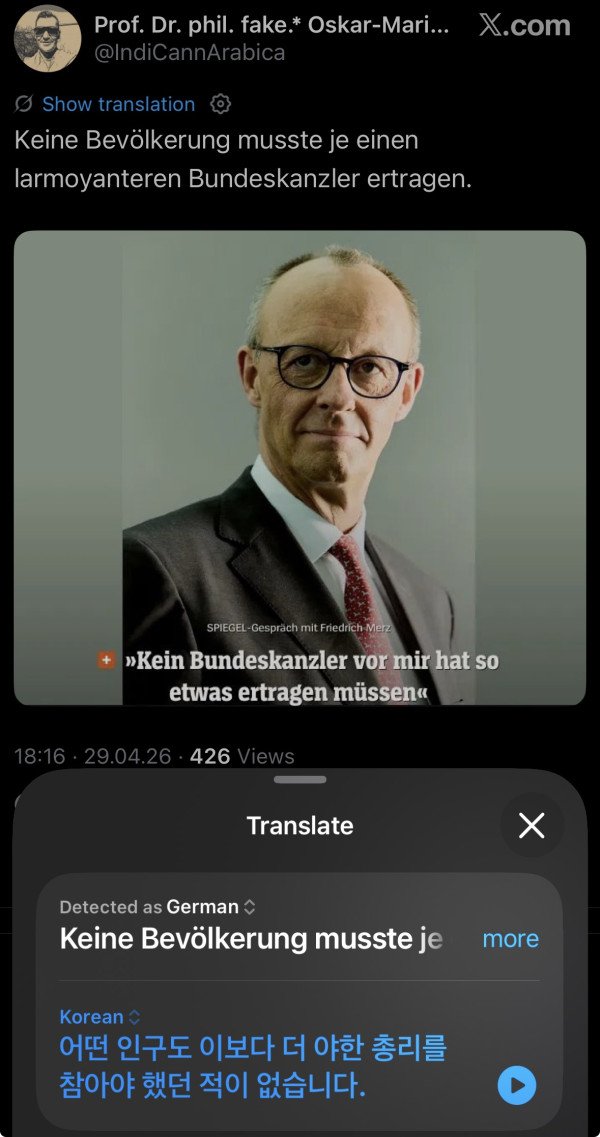The width and height of the screenshot is (600, 1137).
Task: Tap the Translate sheet grabber handle
Action: (300, 779)
